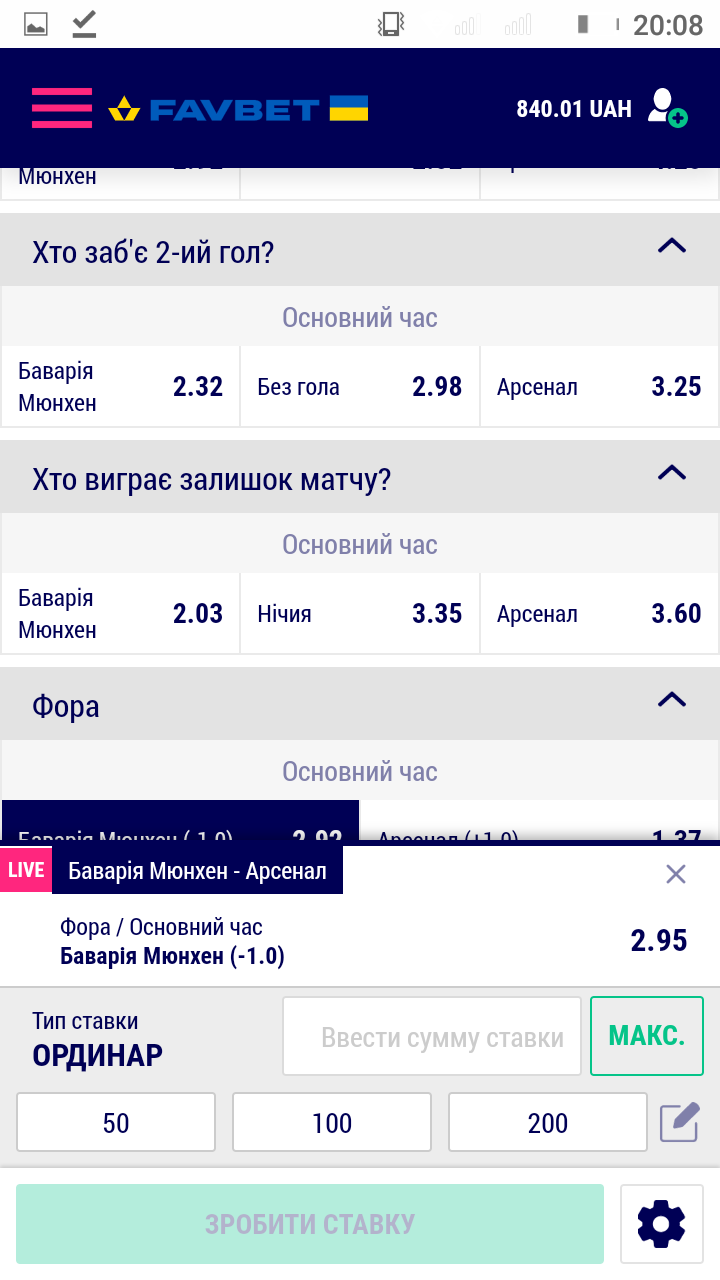The width and height of the screenshot is (720, 1280).
Task: Set the quick stake to 50
Action: coord(116,1123)
